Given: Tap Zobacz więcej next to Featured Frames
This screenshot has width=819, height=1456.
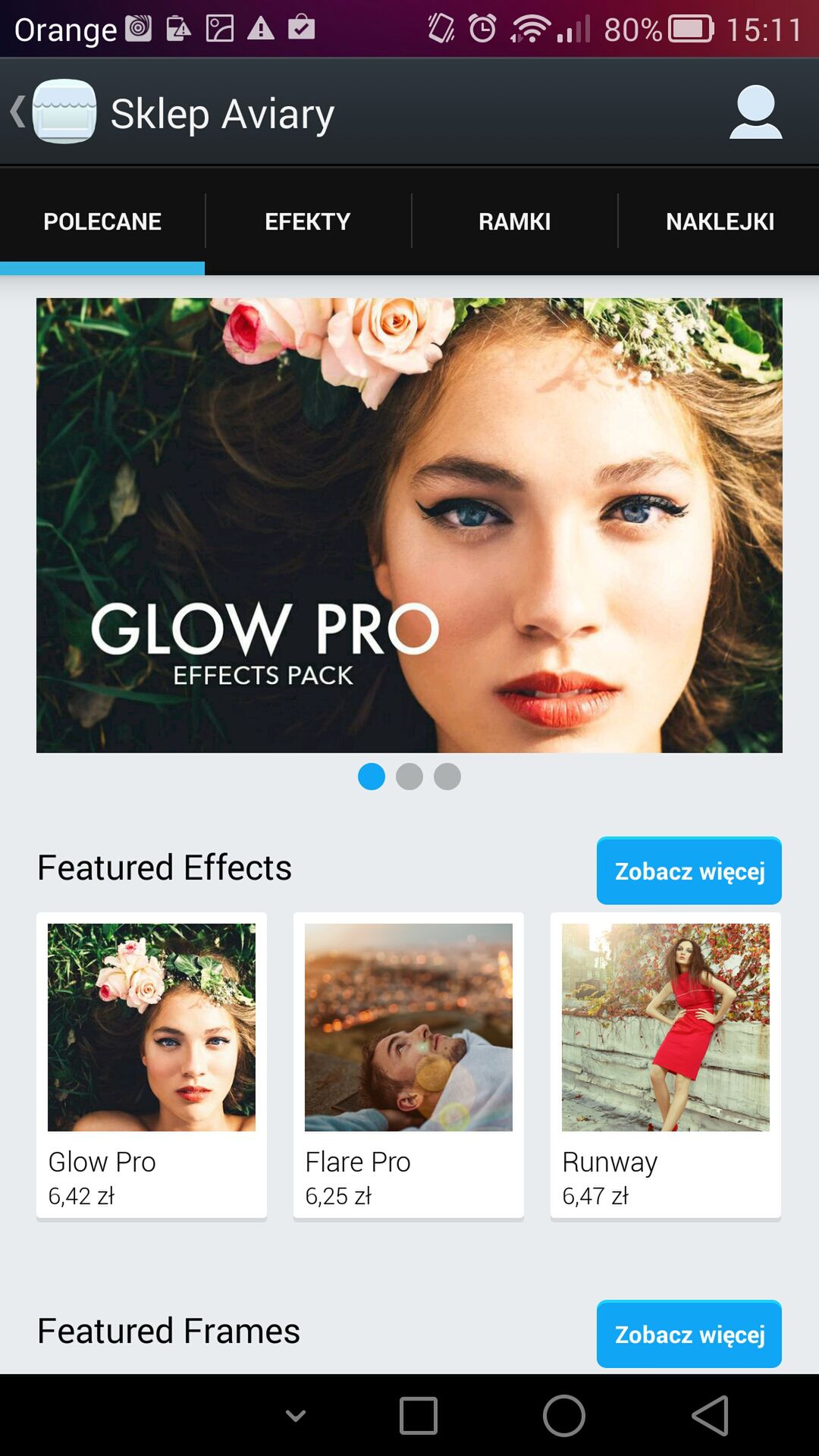Looking at the screenshot, I should click(x=689, y=1334).
